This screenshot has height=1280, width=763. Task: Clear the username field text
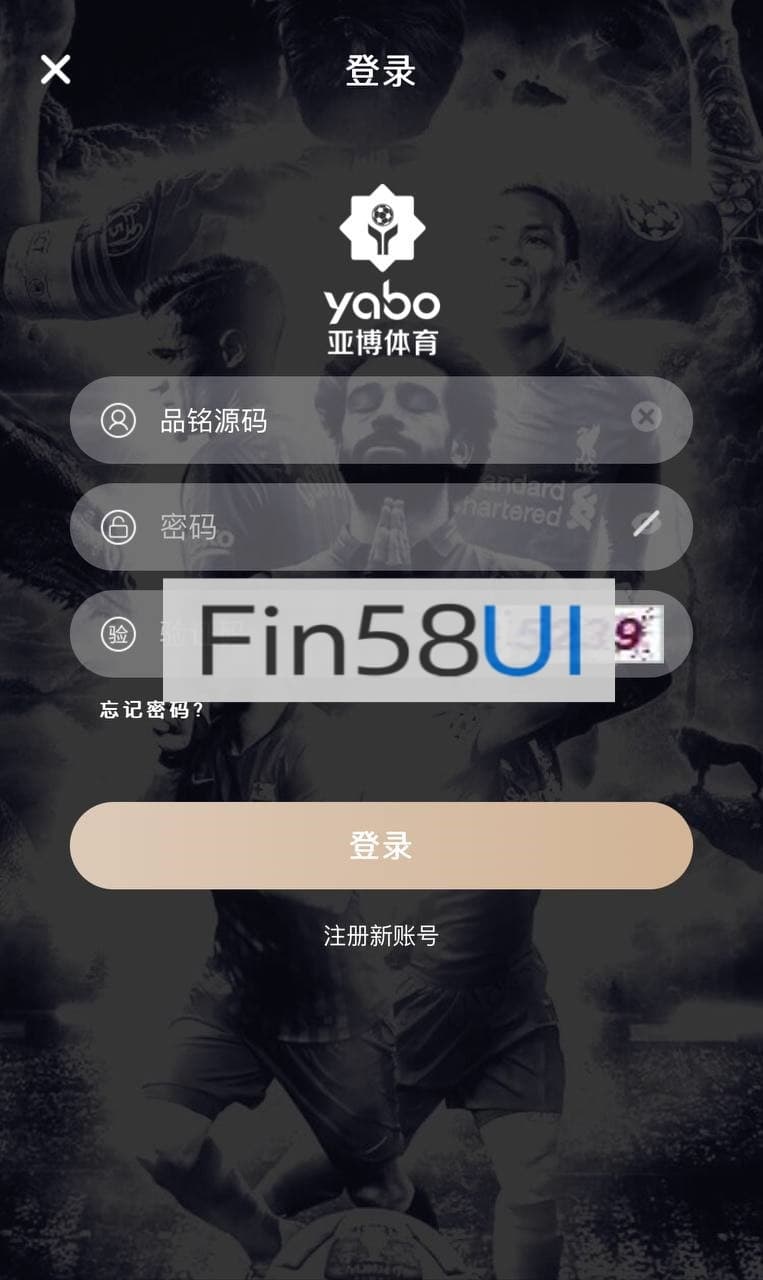tap(646, 417)
